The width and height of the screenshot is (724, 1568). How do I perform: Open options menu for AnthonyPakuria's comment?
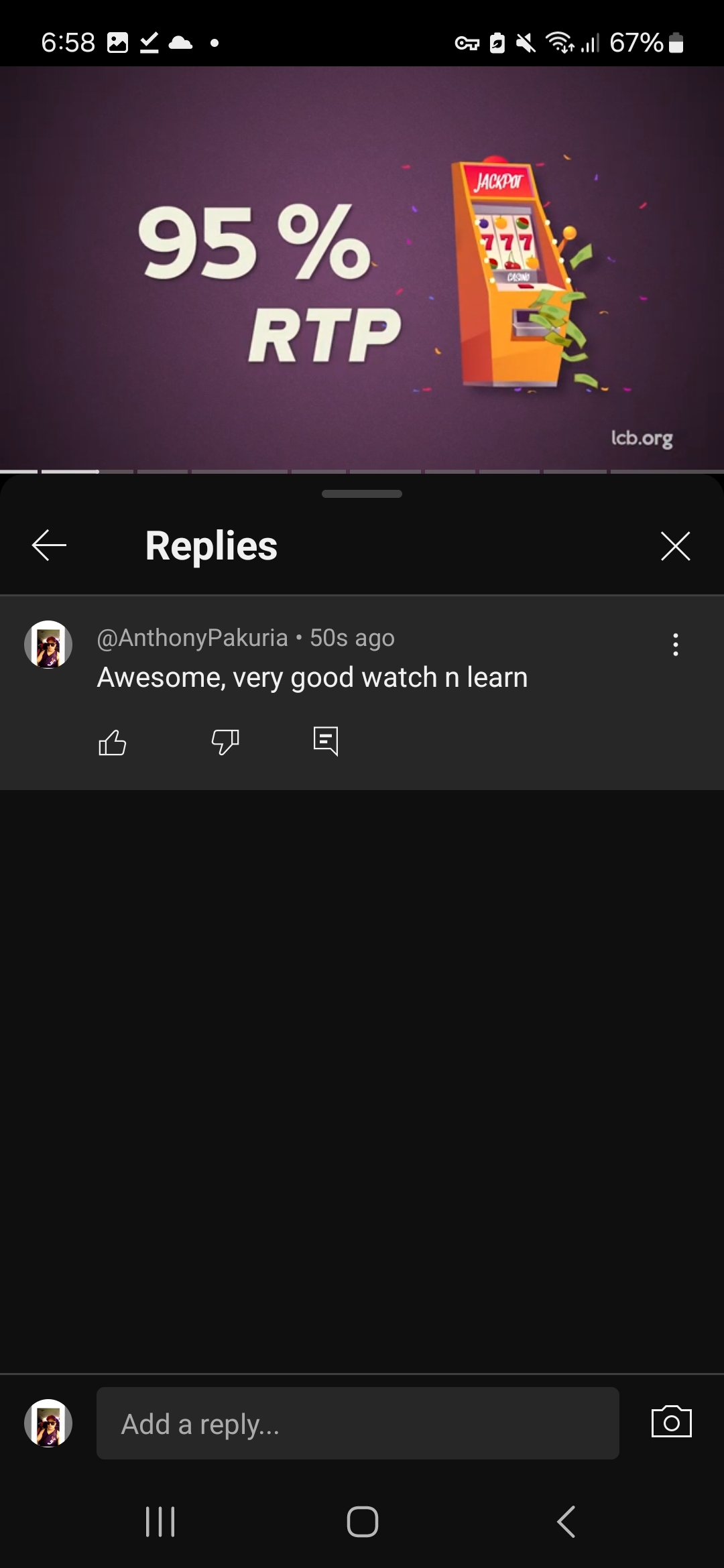[x=675, y=645]
